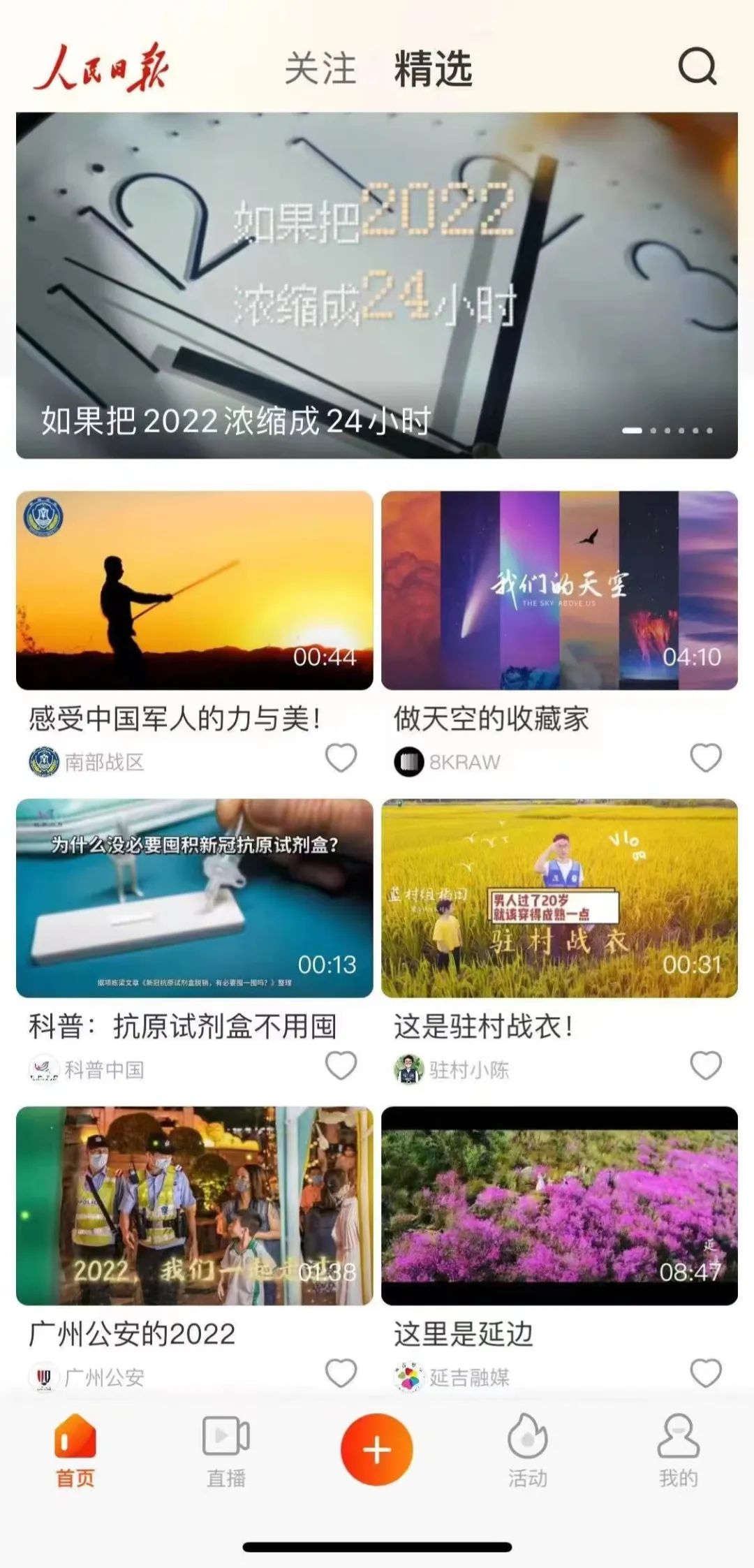
Task: Switch to the 关注 tab
Action: (320, 68)
